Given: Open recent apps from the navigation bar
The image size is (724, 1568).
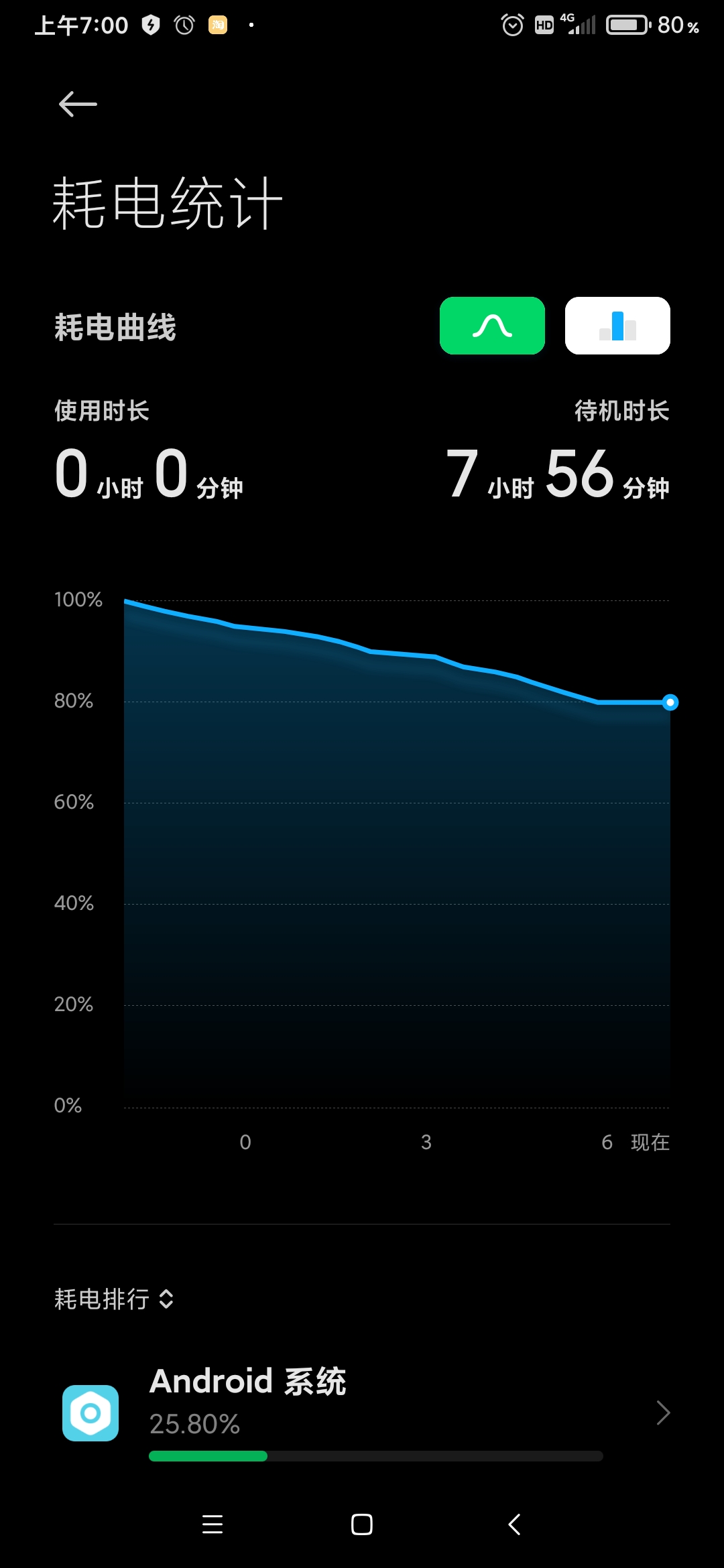Looking at the screenshot, I should point(213,1524).
